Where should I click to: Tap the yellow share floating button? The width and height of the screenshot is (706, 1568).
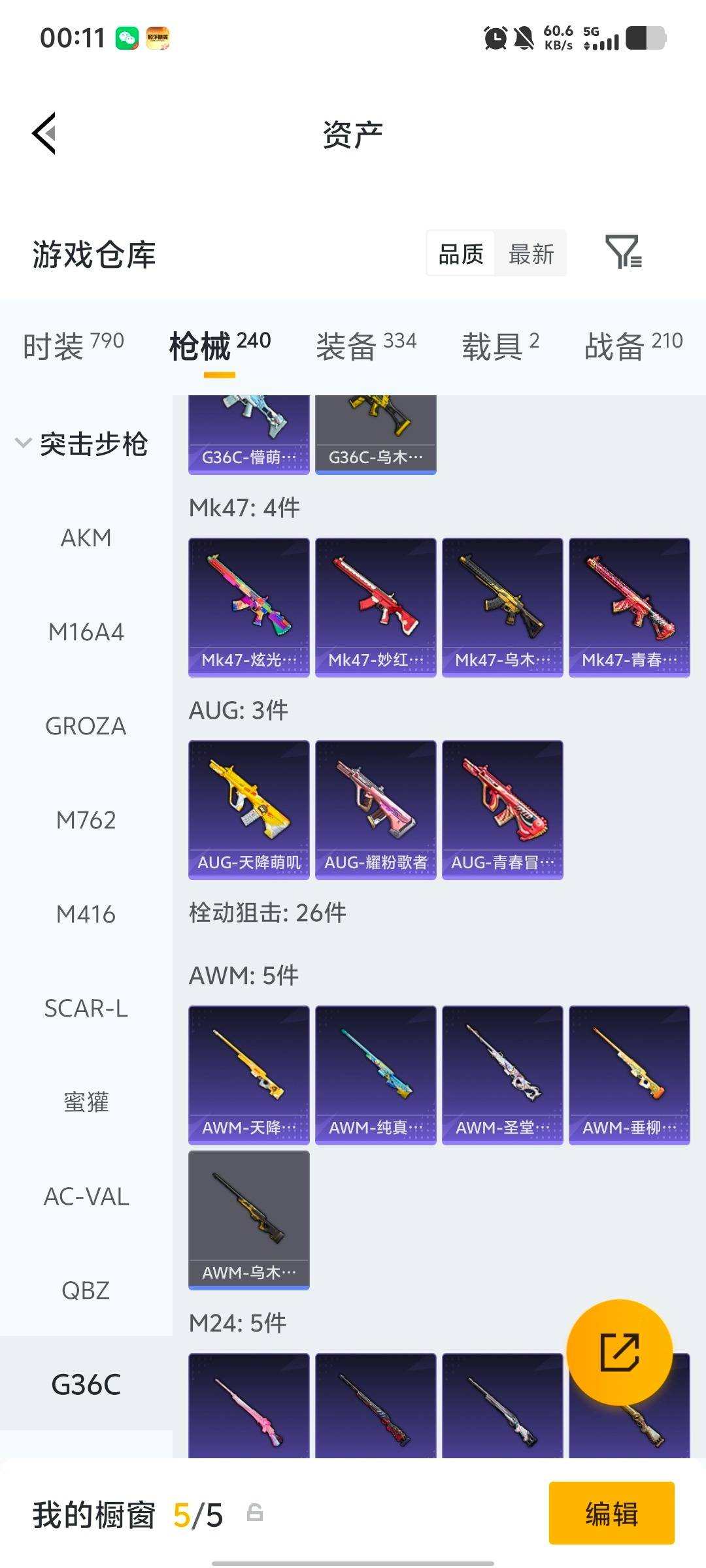pyautogui.click(x=619, y=1352)
